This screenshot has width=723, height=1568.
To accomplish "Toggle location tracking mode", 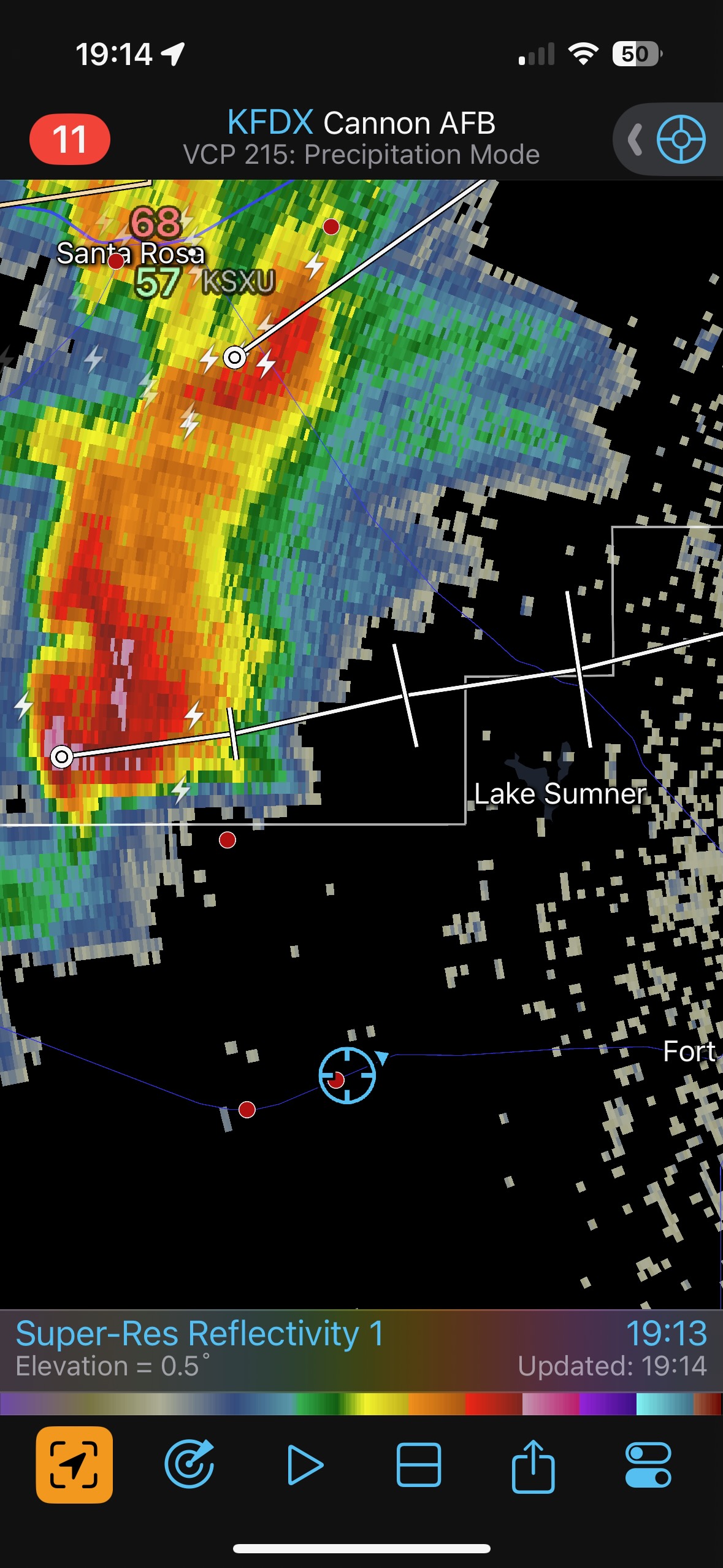I will tap(74, 1465).
